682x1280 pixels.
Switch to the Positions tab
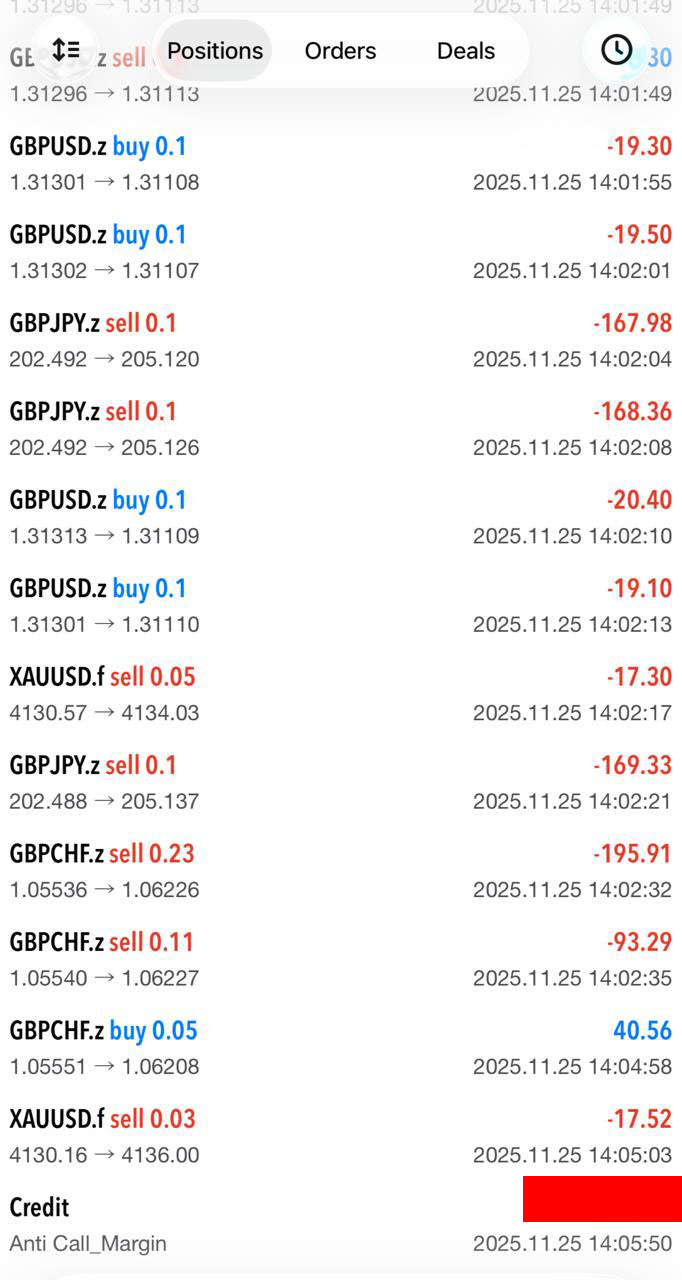tap(215, 51)
